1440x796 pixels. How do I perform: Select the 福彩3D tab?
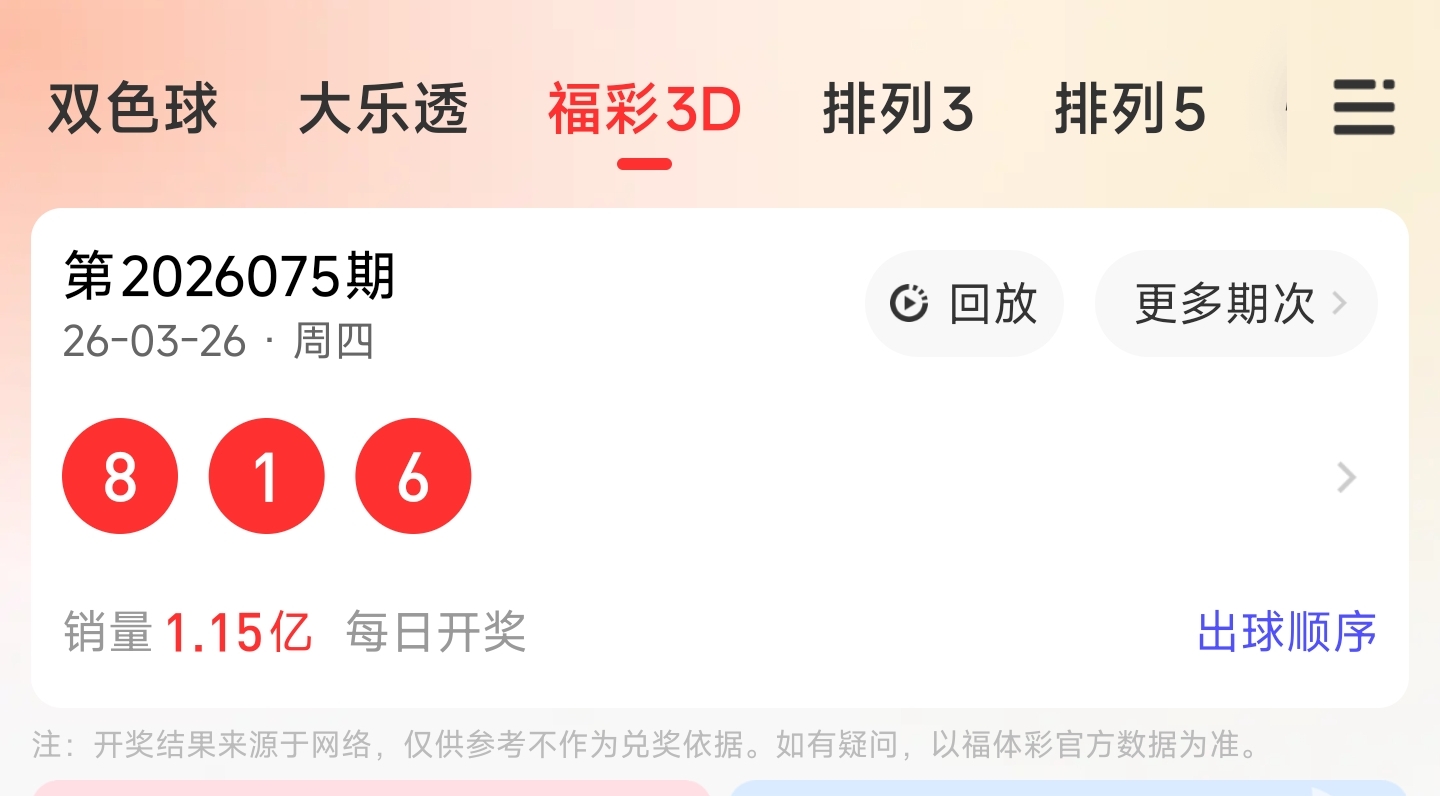pyautogui.click(x=643, y=108)
